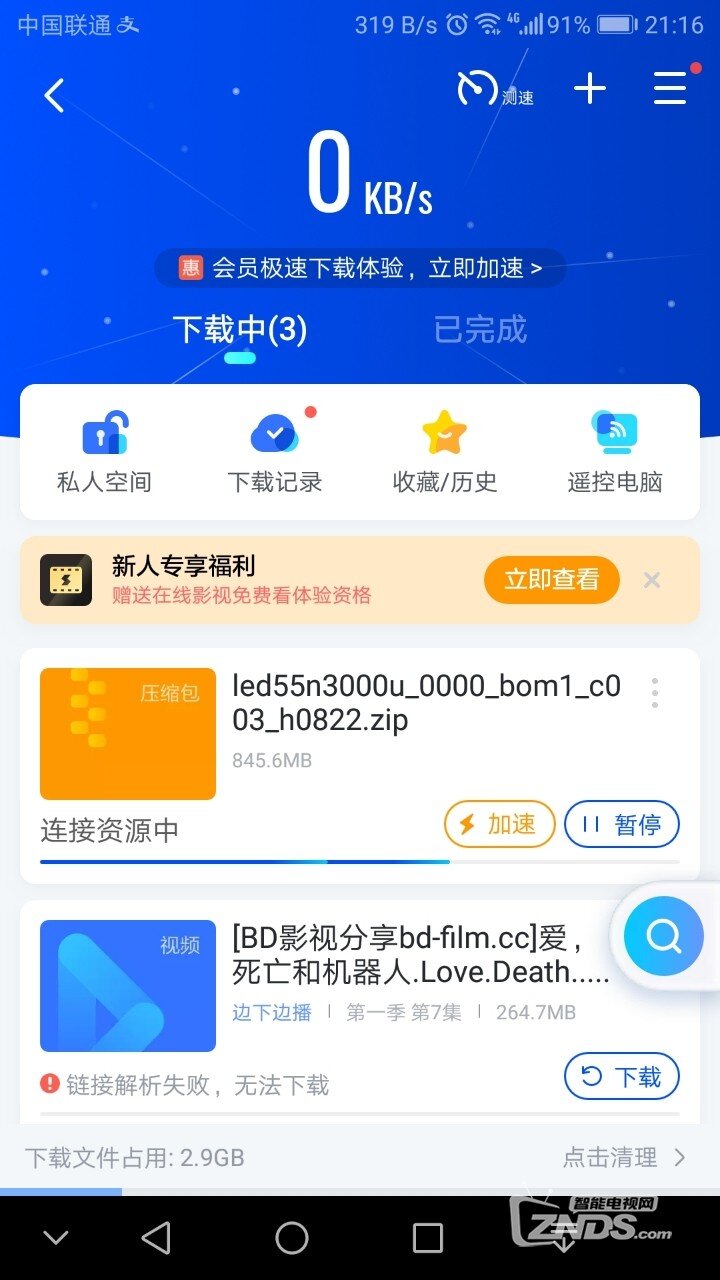The image size is (720, 1280).
Task: Open the hamburger menu at top right
Action: pos(670,89)
